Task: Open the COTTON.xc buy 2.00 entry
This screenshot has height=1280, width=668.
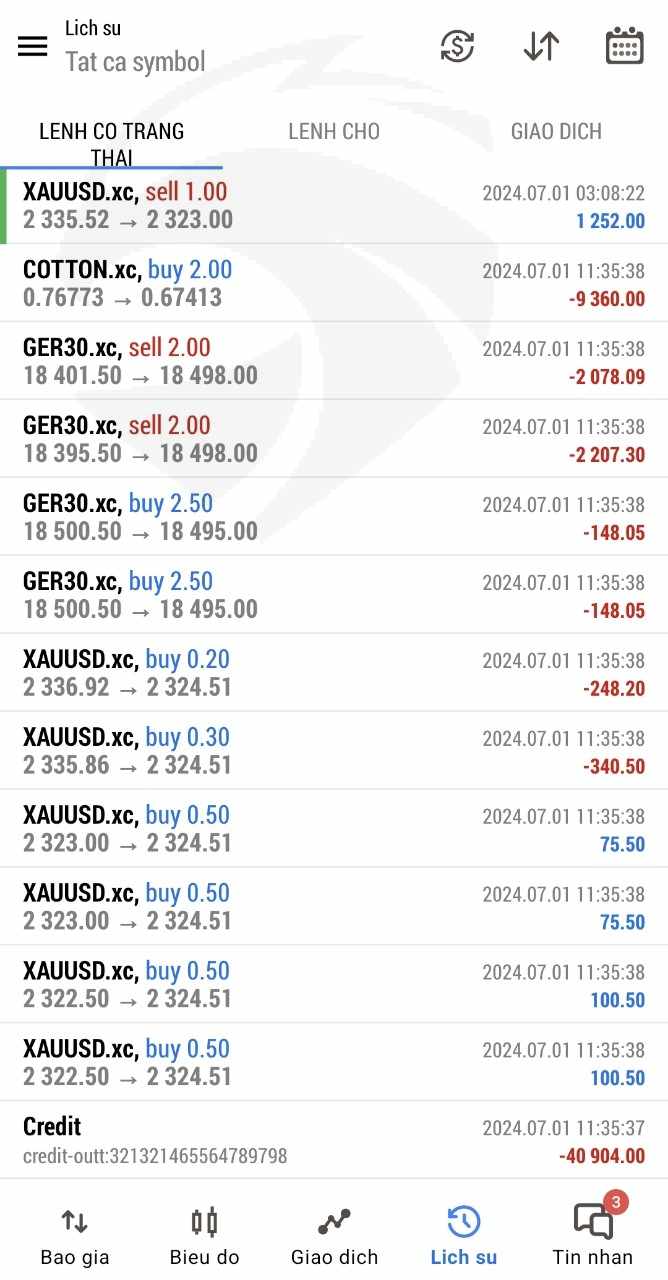Action: (x=334, y=283)
